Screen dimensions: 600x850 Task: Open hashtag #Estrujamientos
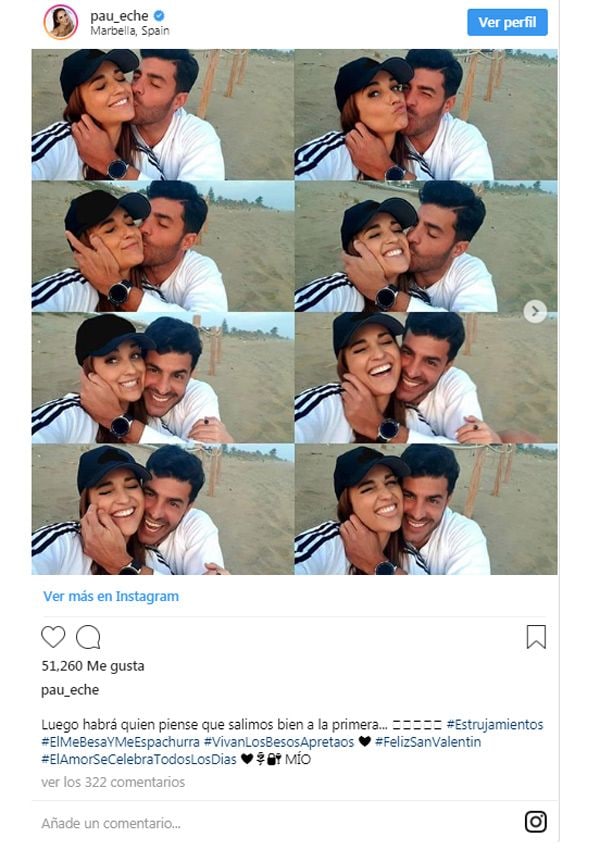tap(494, 724)
